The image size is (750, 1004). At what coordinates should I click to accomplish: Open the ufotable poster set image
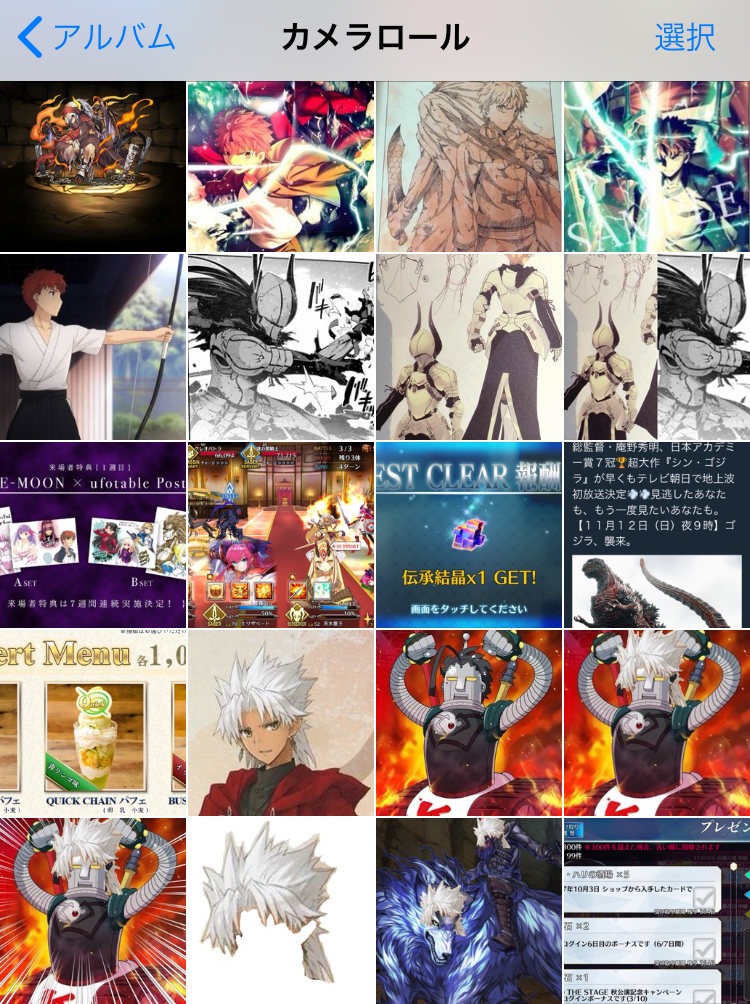[92, 534]
